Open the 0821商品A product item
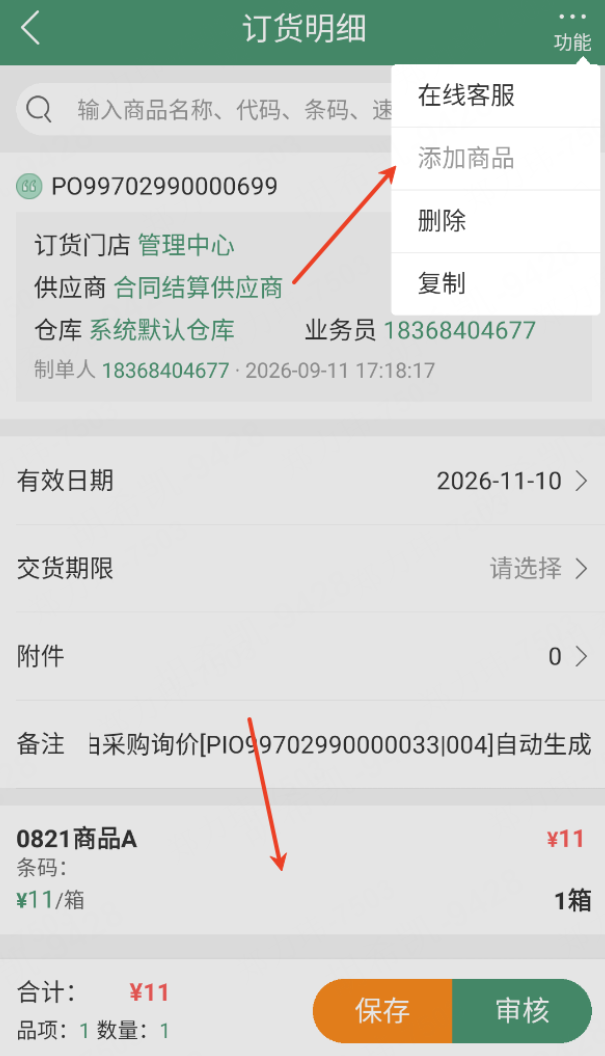The width and height of the screenshot is (605, 1056). (302, 869)
